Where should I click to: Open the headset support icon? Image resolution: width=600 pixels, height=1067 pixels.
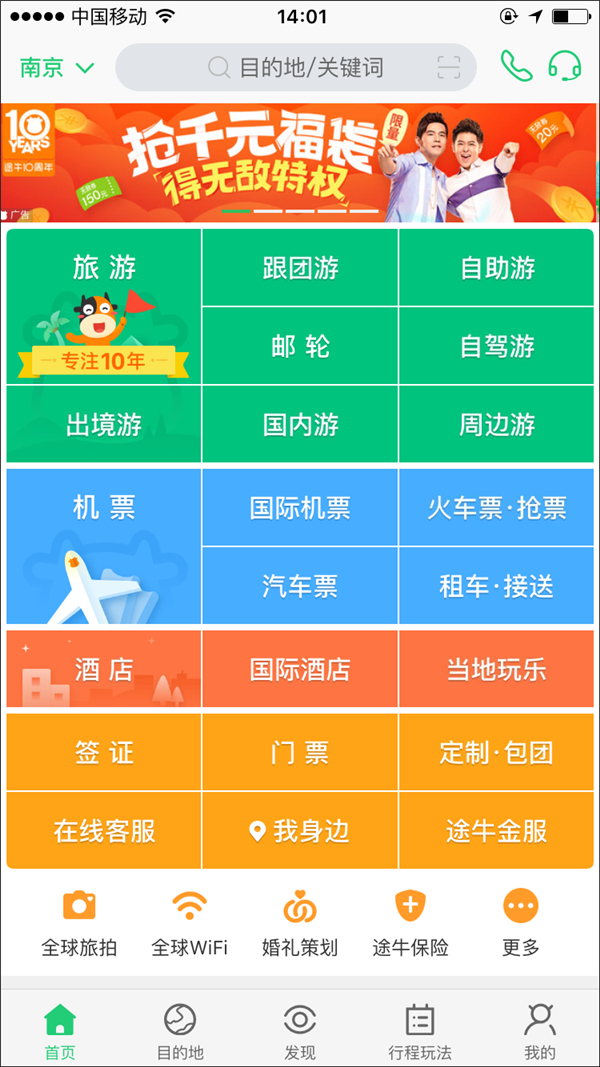[x=565, y=67]
